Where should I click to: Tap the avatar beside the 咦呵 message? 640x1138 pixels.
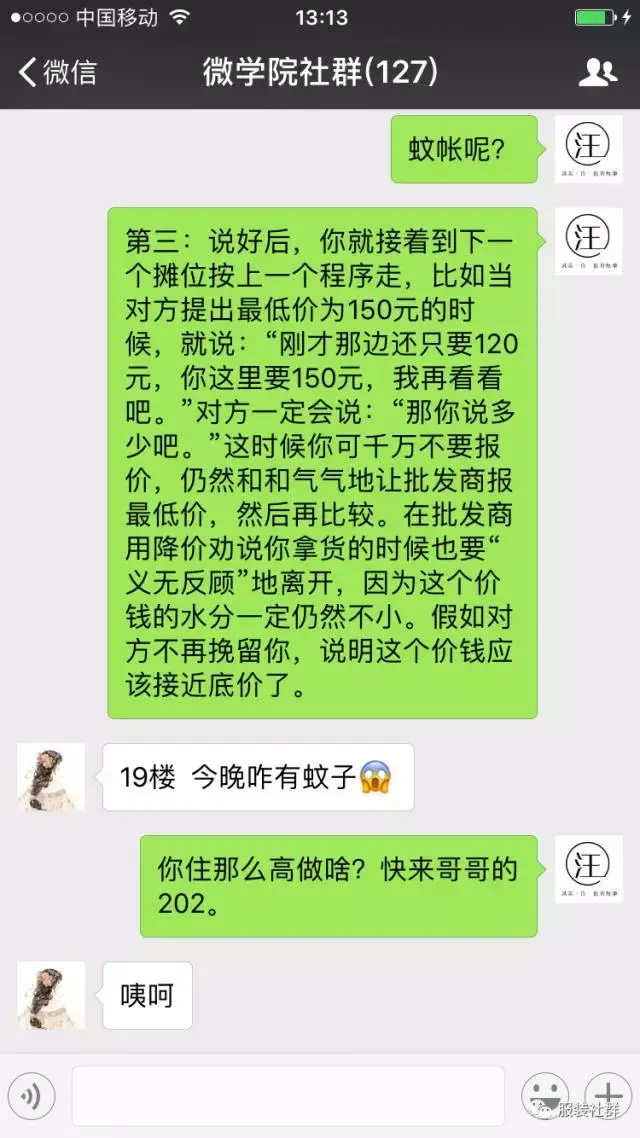tap(51, 995)
